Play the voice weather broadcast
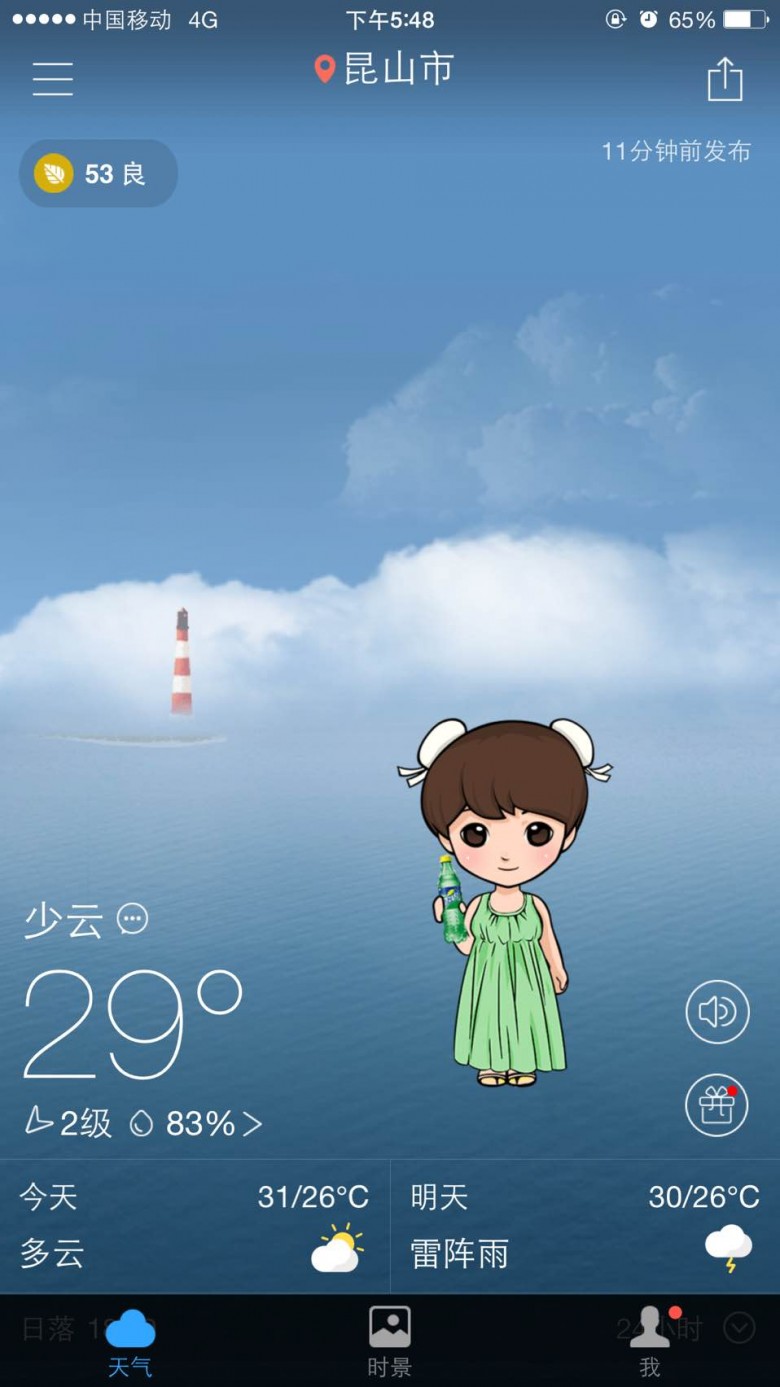The height and width of the screenshot is (1387, 780). (717, 1012)
